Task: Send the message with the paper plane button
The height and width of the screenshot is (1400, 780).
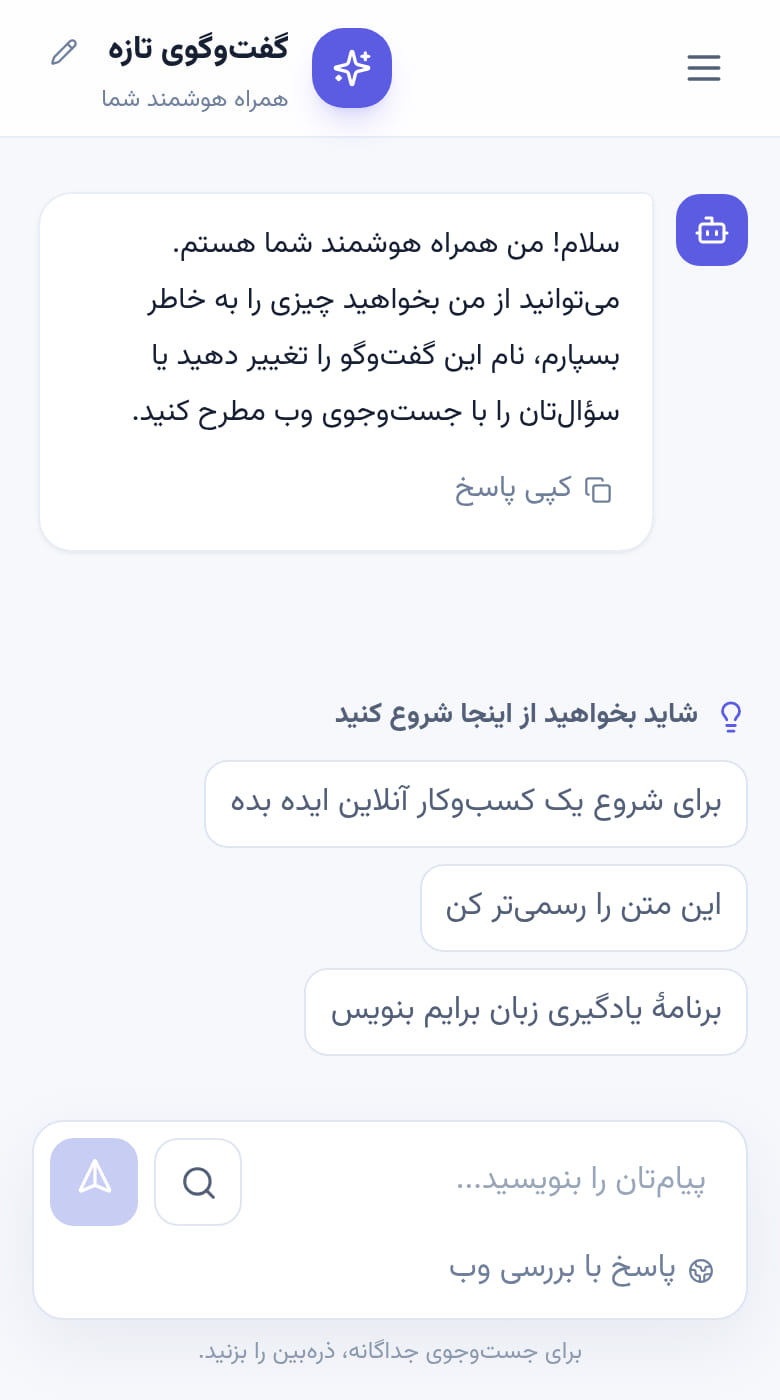Action: (94, 1182)
